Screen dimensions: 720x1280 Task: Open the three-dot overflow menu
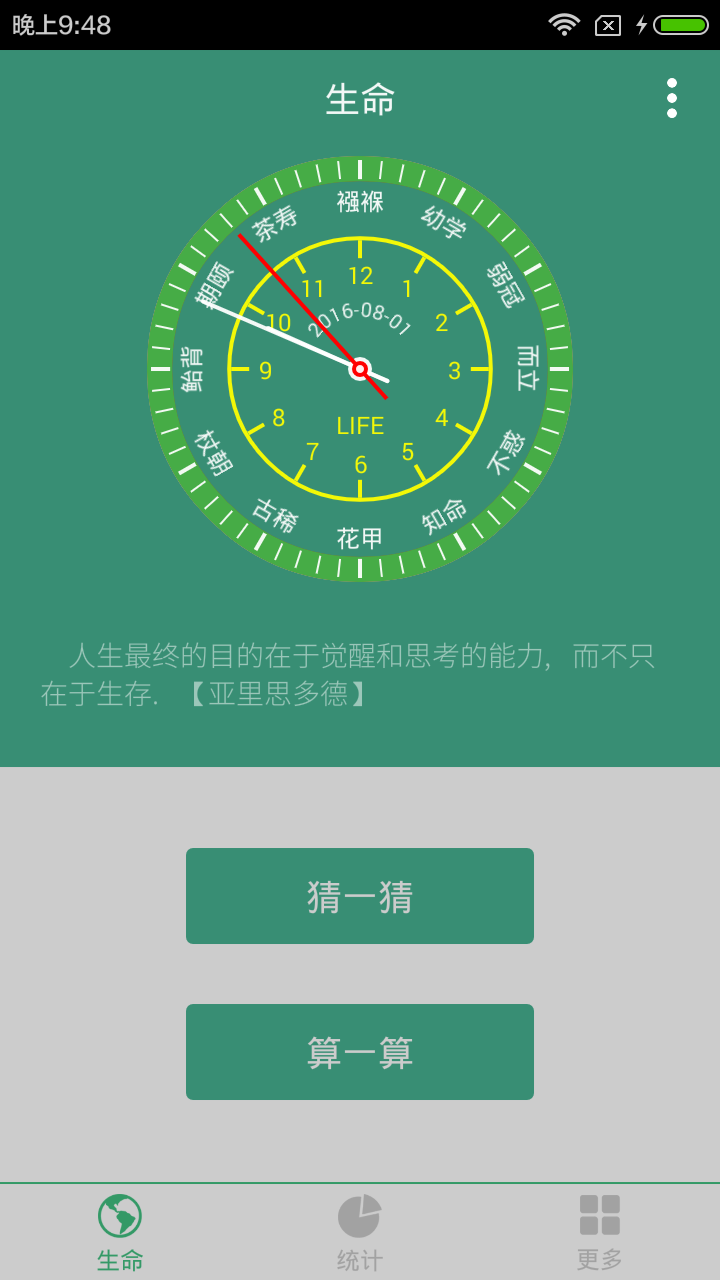coord(671,98)
